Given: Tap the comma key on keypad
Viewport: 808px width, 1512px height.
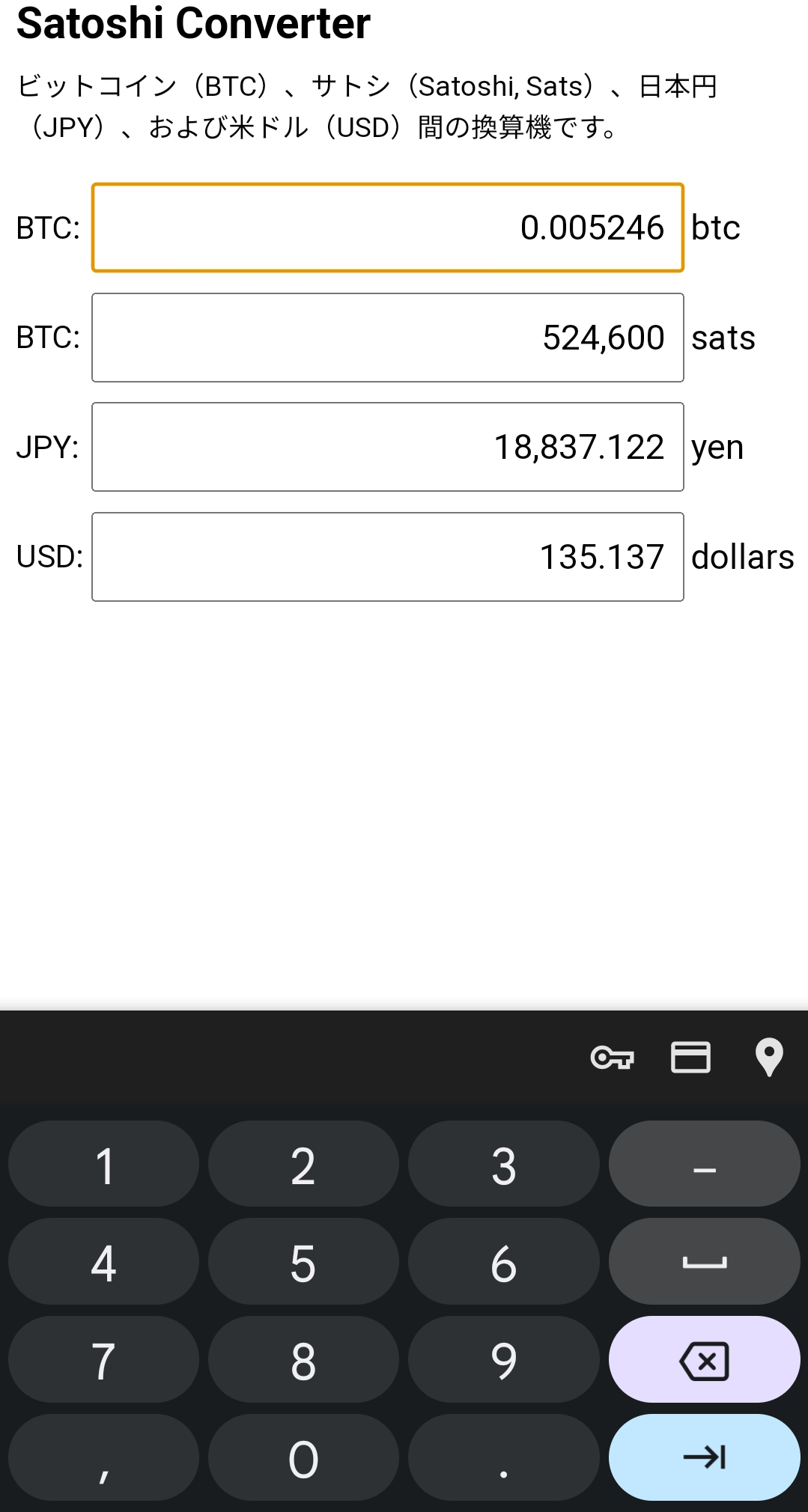Looking at the screenshot, I should (103, 1457).
